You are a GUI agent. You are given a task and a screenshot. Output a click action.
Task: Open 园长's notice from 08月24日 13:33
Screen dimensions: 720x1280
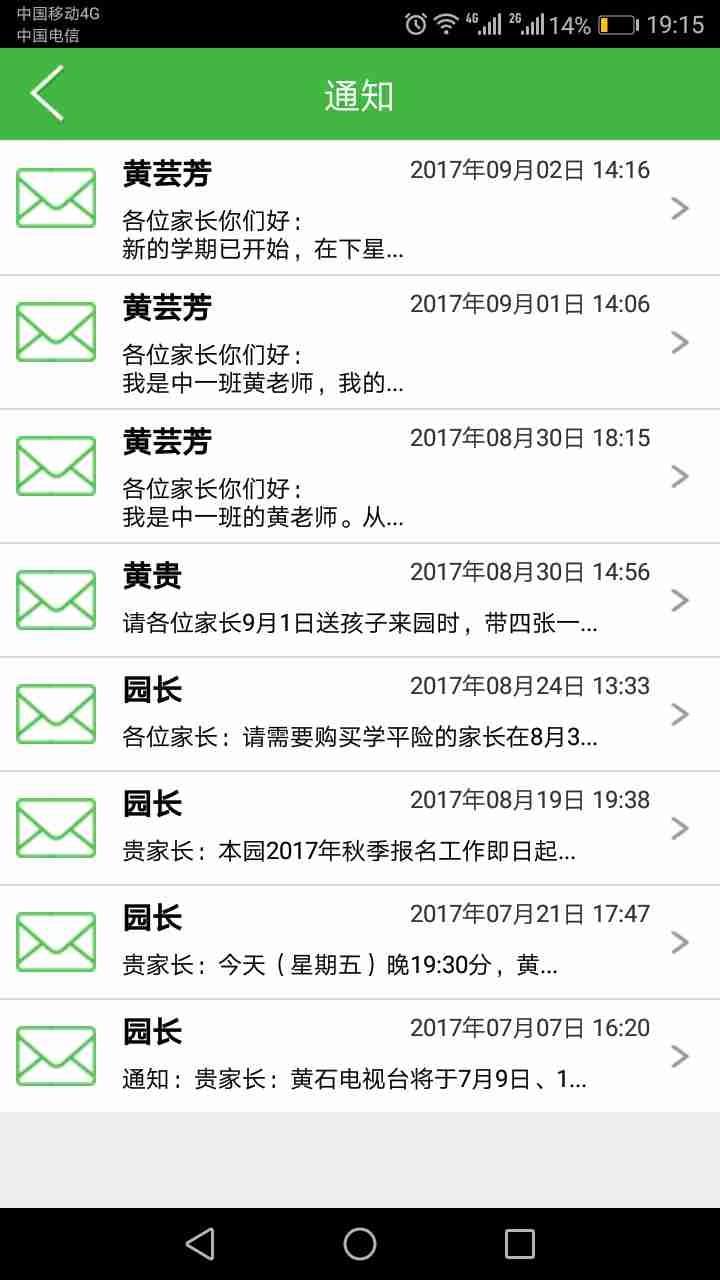(360, 714)
